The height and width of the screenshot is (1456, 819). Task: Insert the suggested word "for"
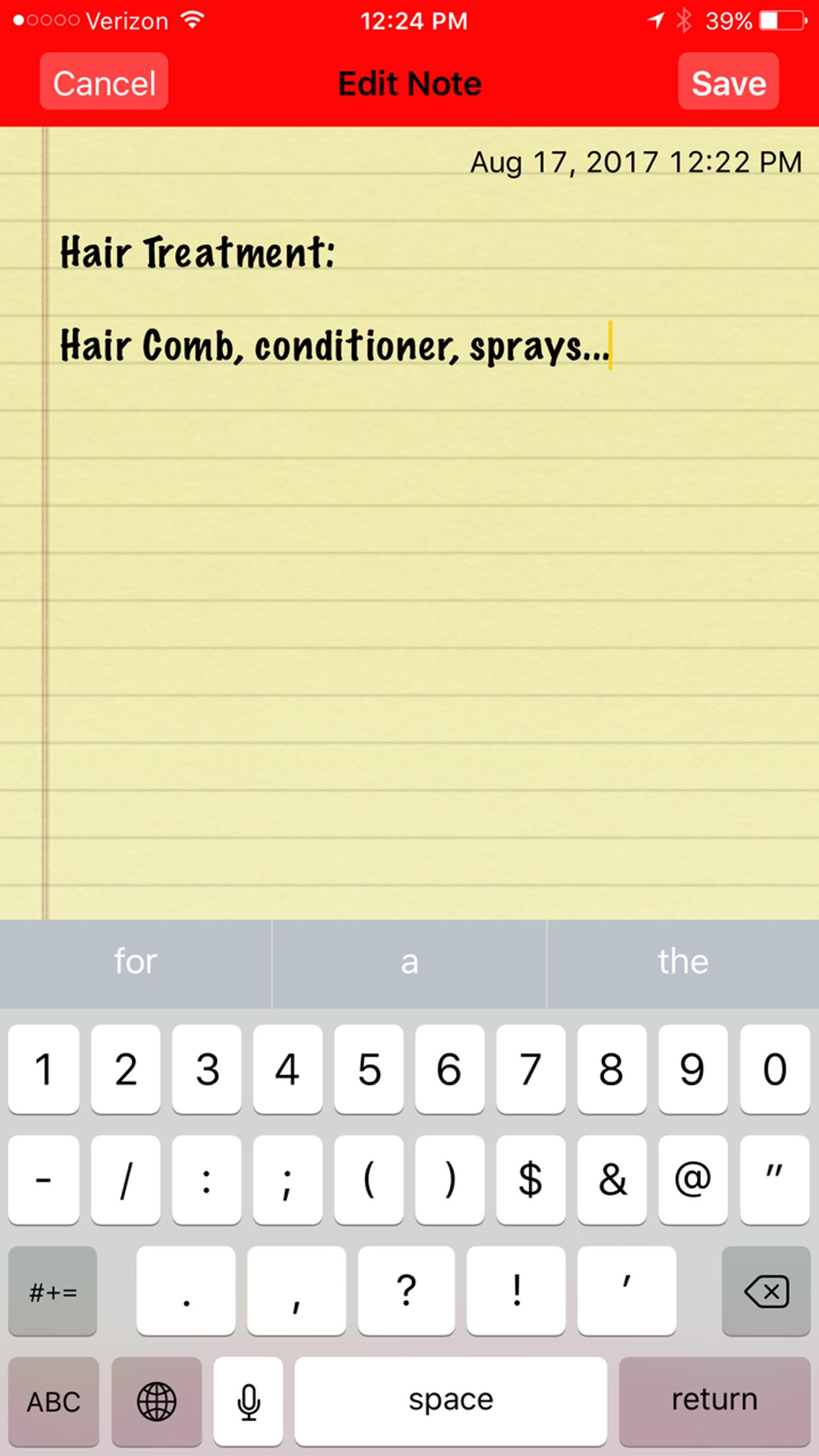135,962
